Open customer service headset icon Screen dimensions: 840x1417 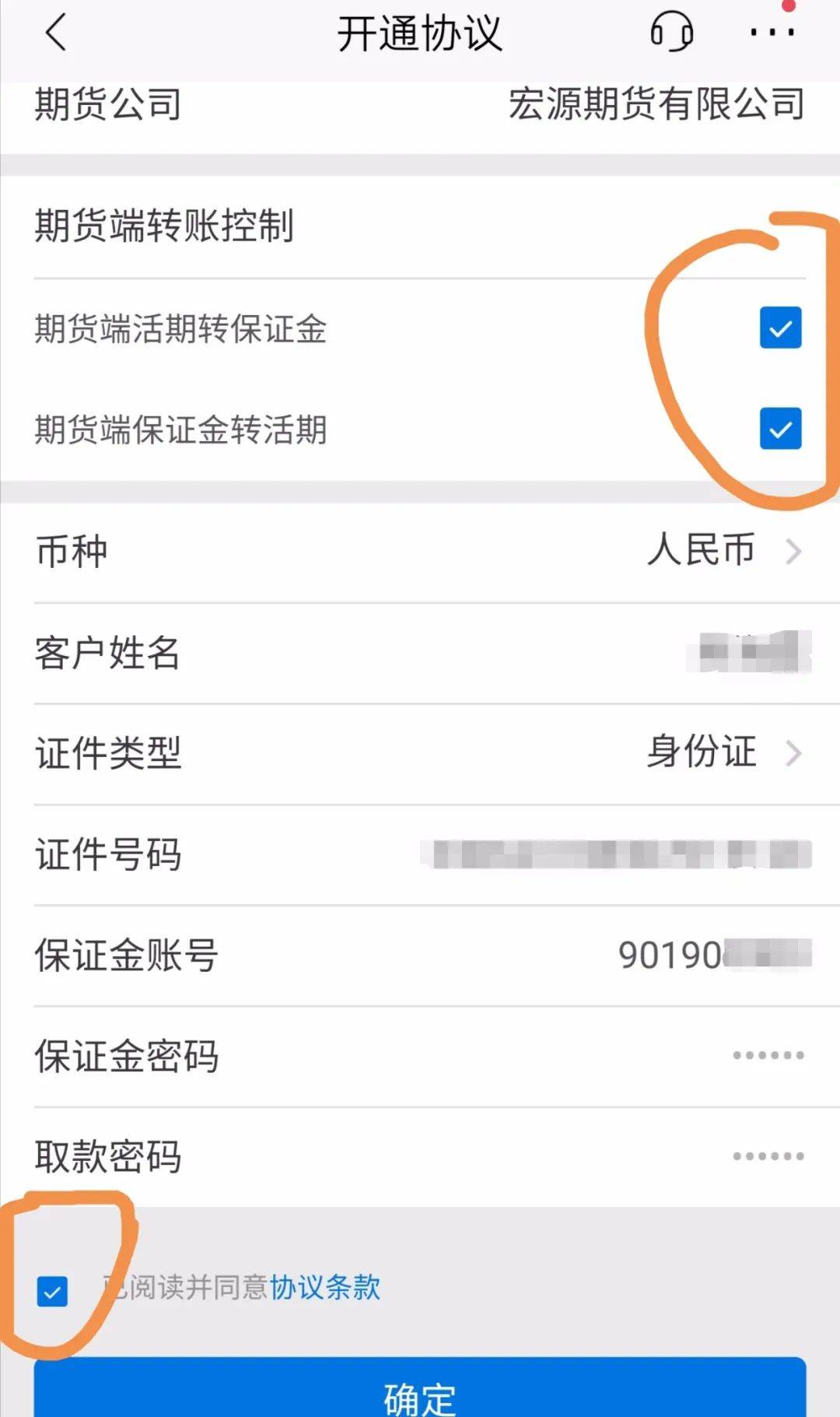(x=671, y=33)
